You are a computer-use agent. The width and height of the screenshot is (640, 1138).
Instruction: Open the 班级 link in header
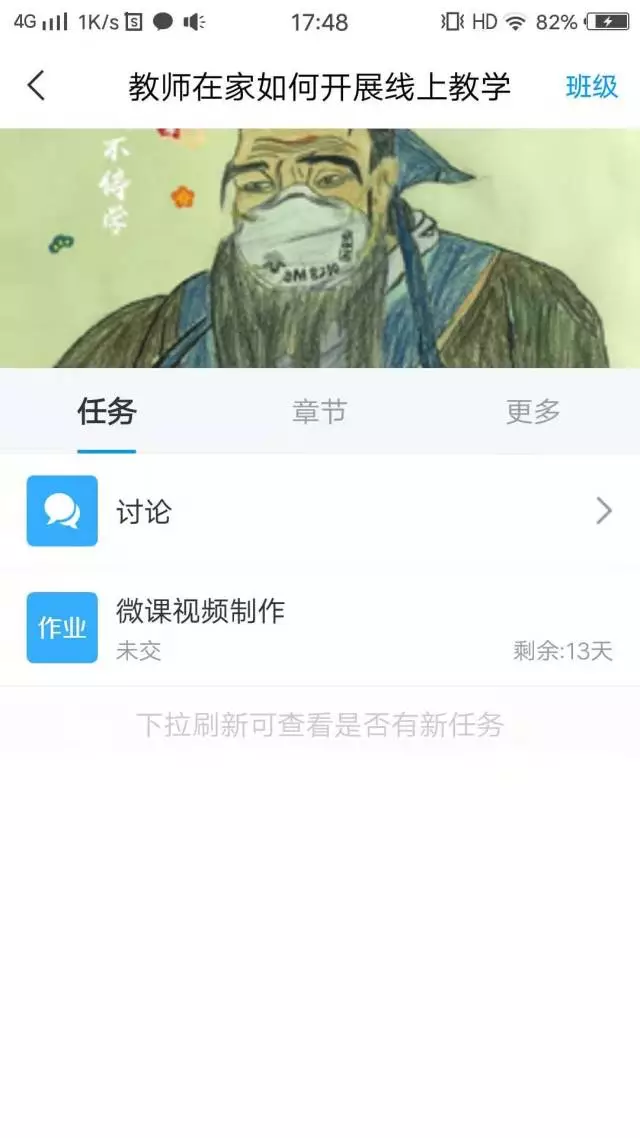click(x=591, y=86)
